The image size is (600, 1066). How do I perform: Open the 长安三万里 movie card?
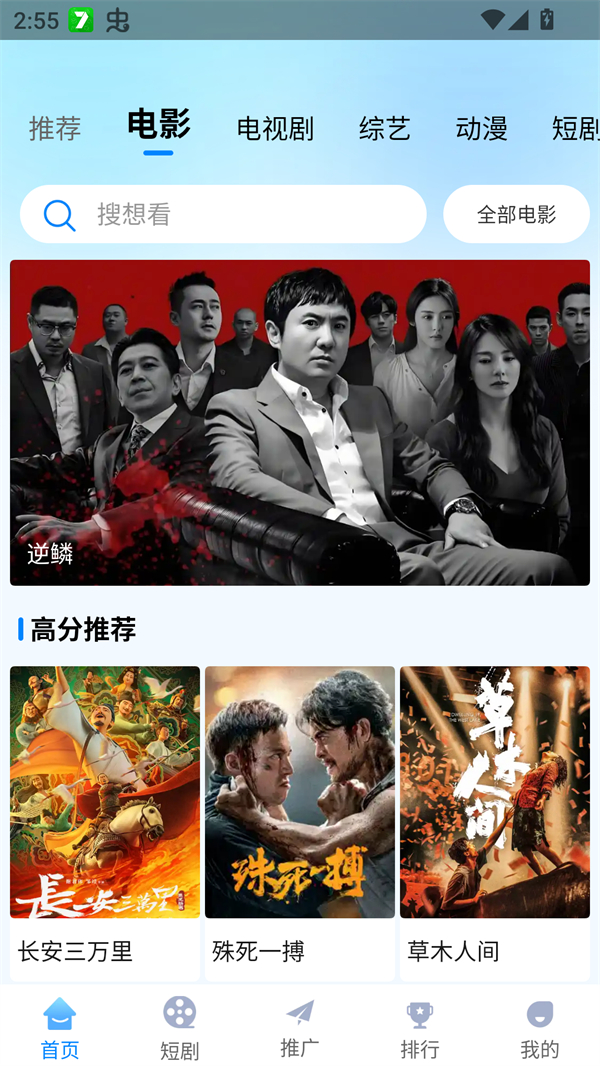[x=105, y=822]
